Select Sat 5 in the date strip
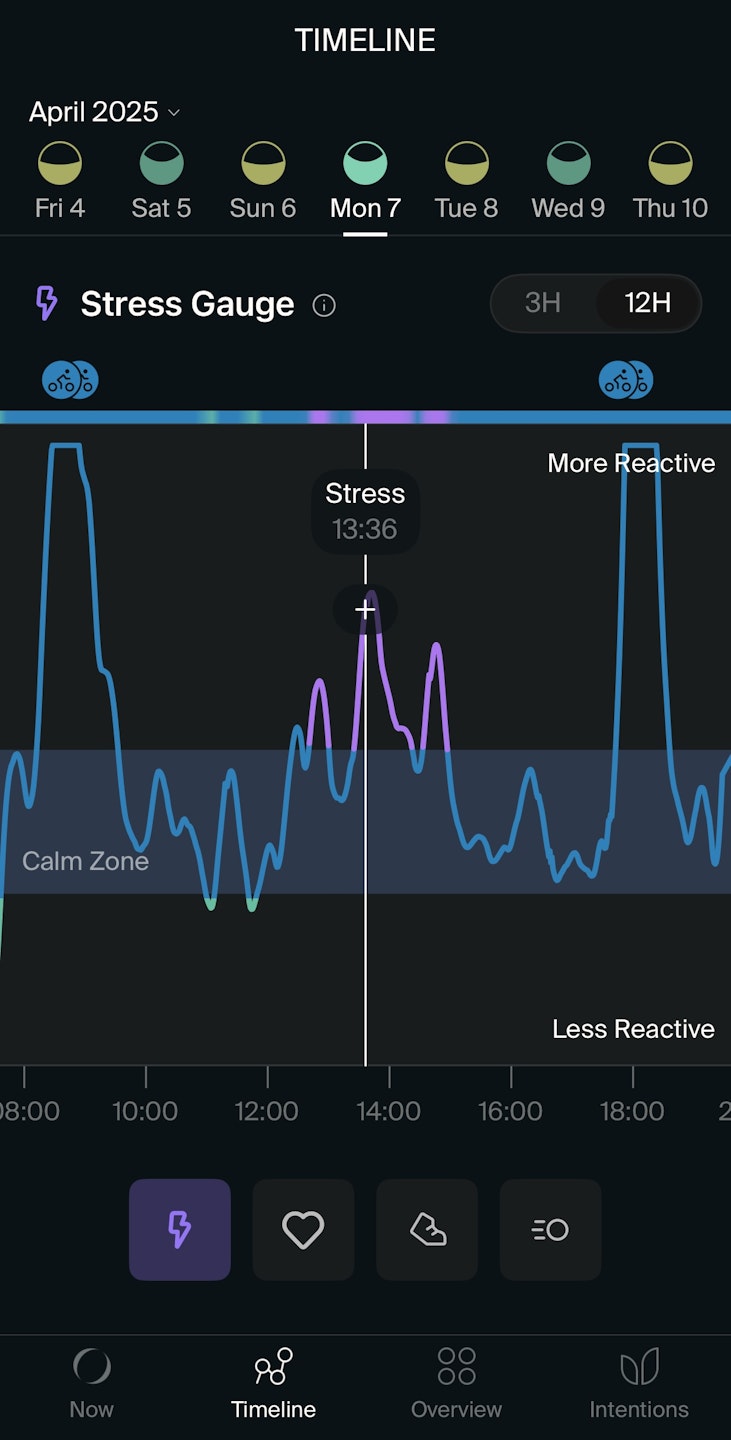 point(161,181)
